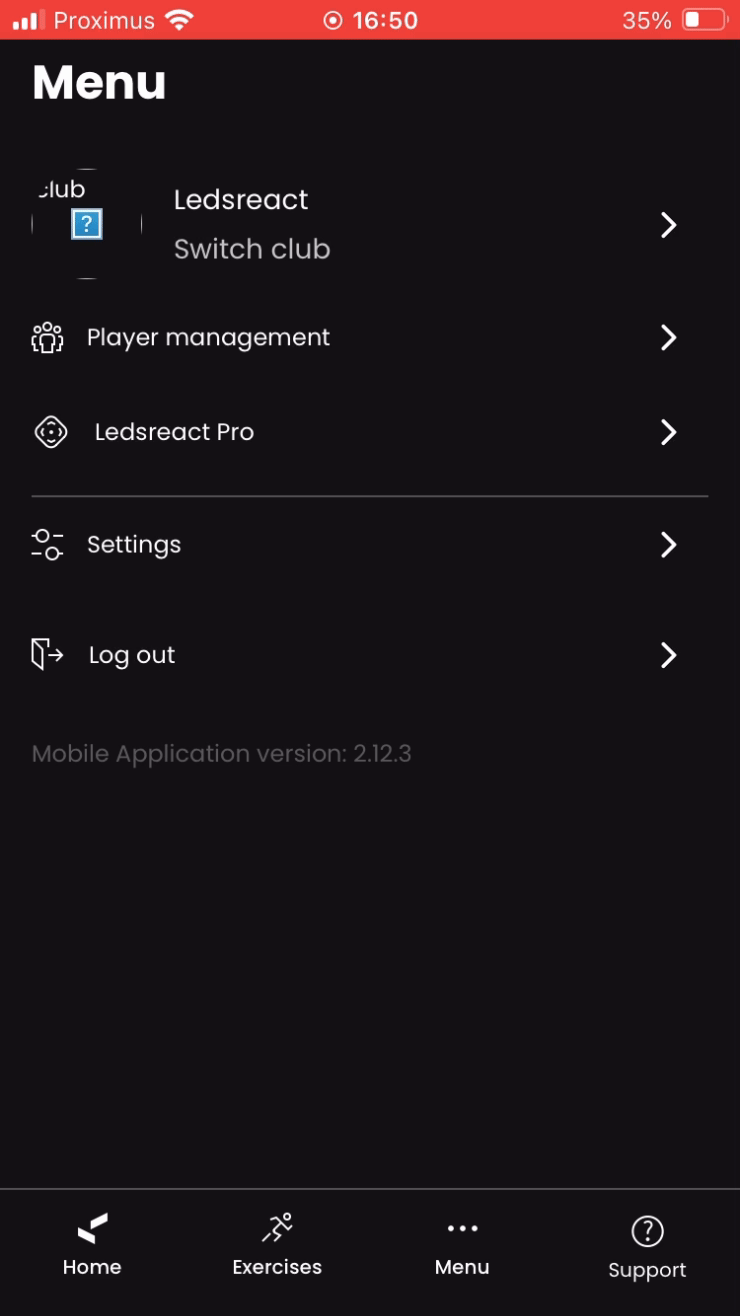Go to the Support tab

647,1246
